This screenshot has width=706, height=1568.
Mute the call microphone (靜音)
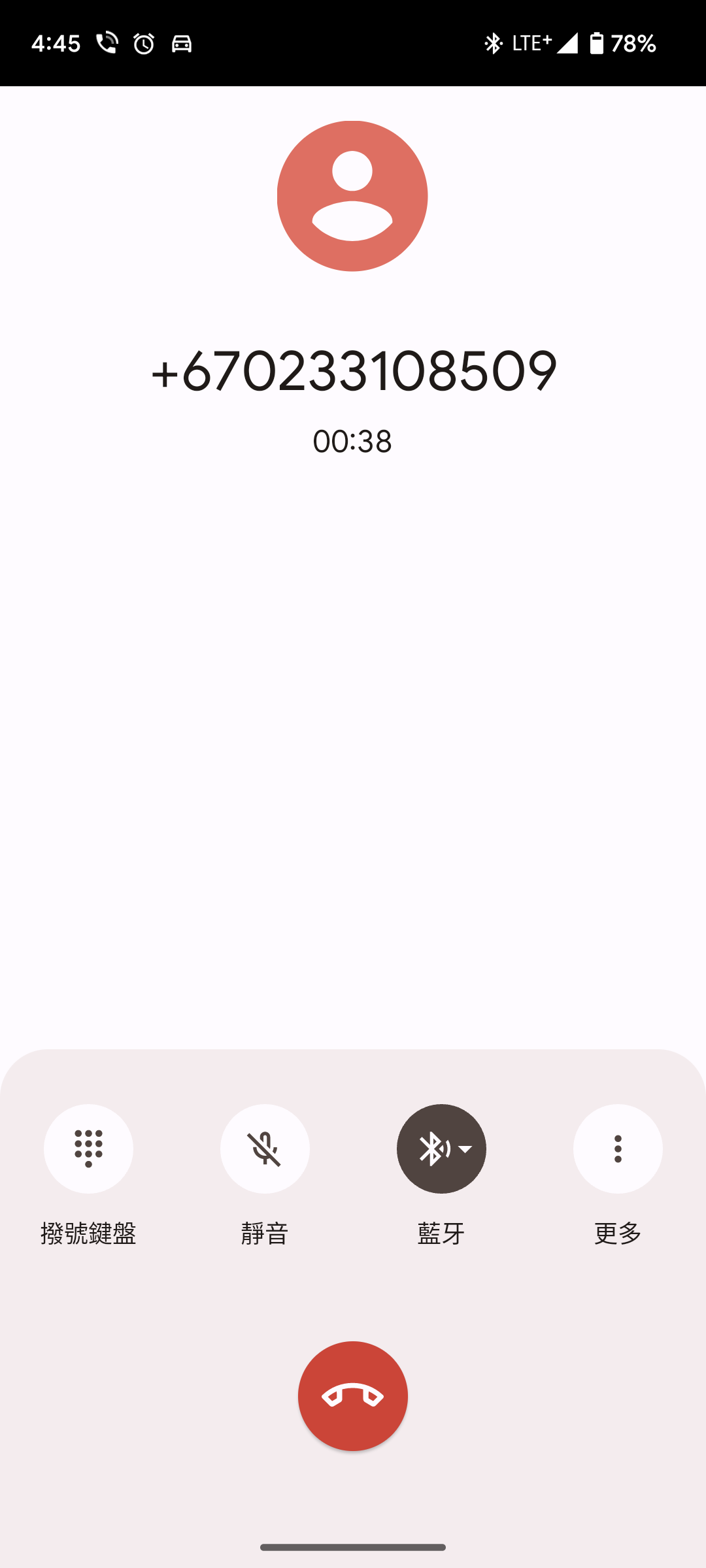(265, 1149)
